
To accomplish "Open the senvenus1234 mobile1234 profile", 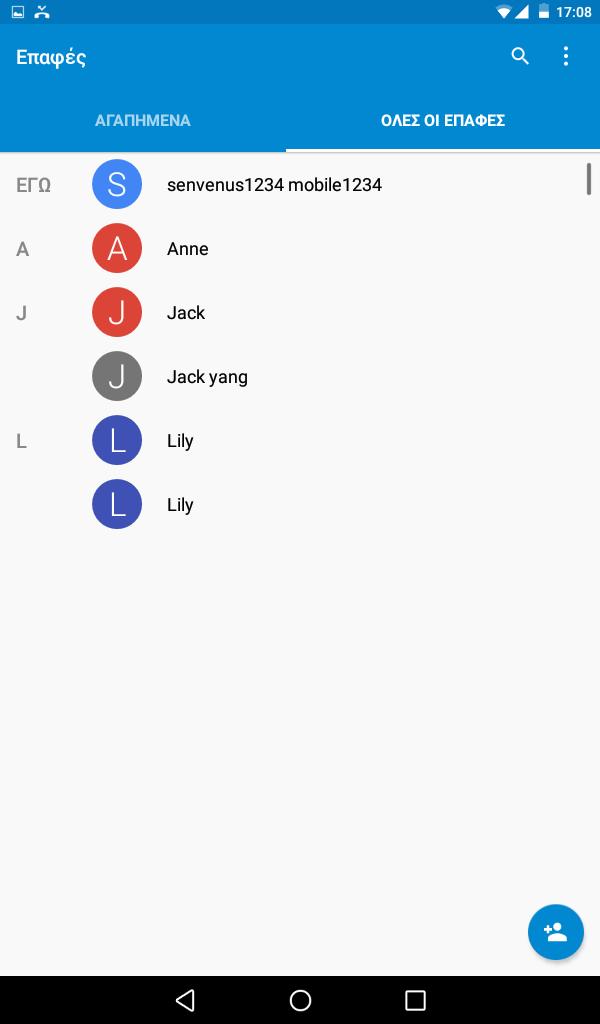I will tap(274, 185).
